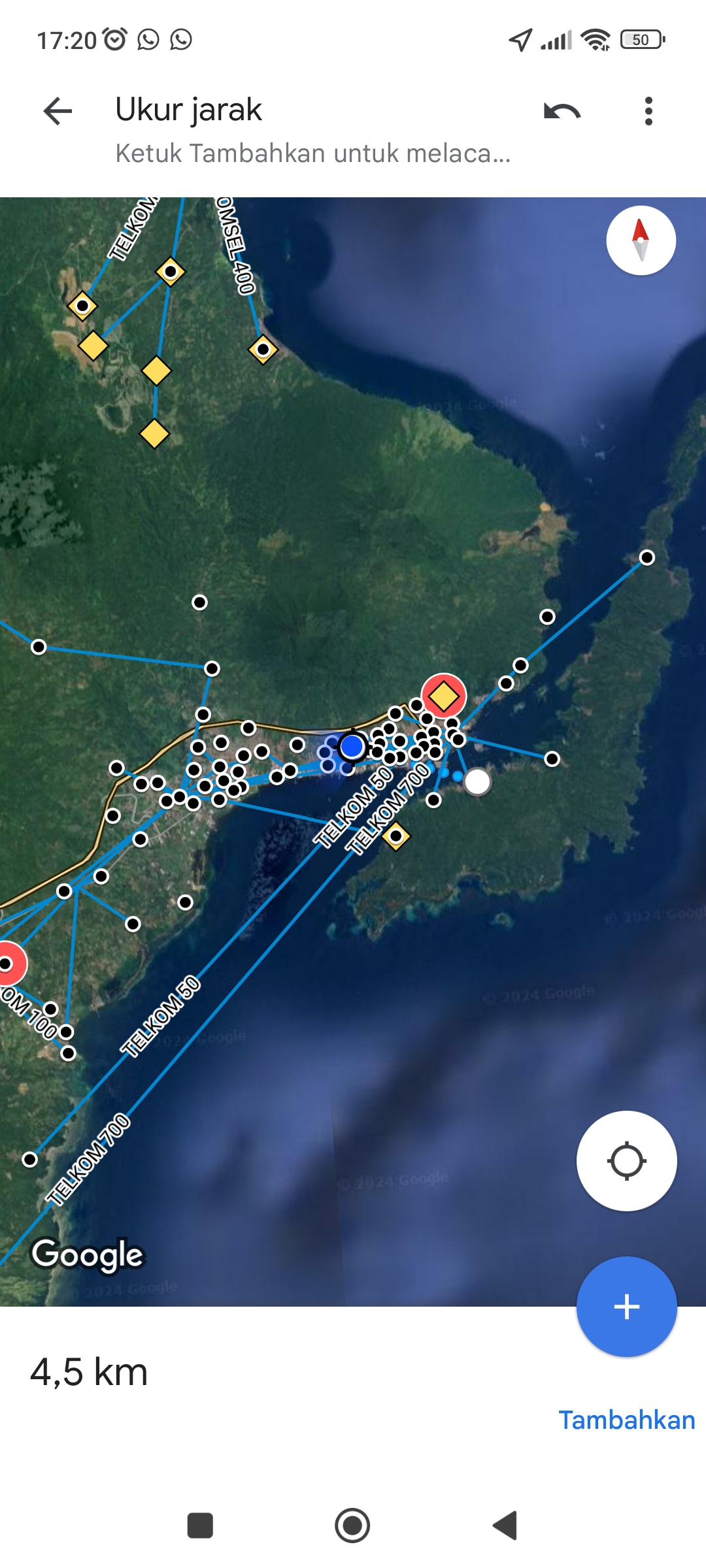Tap the compass to reset map orientation

[641, 240]
